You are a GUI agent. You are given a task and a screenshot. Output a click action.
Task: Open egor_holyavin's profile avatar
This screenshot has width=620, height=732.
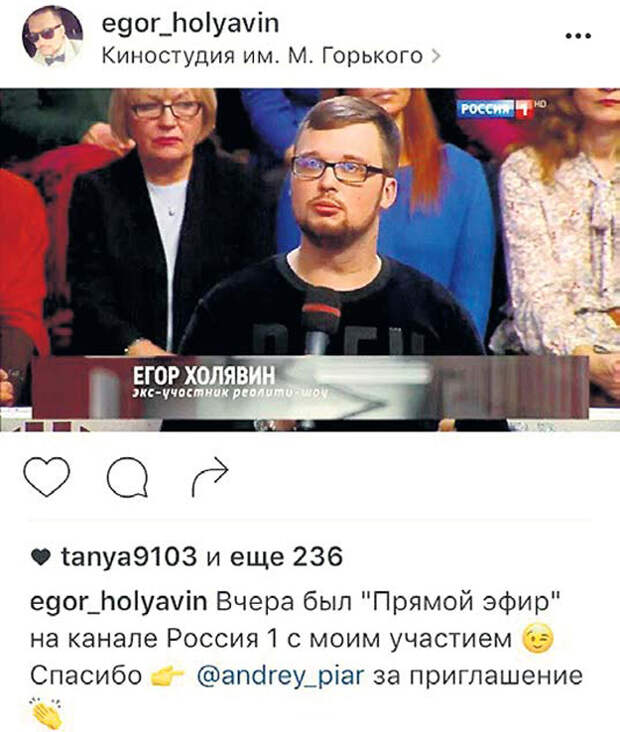tap(53, 36)
